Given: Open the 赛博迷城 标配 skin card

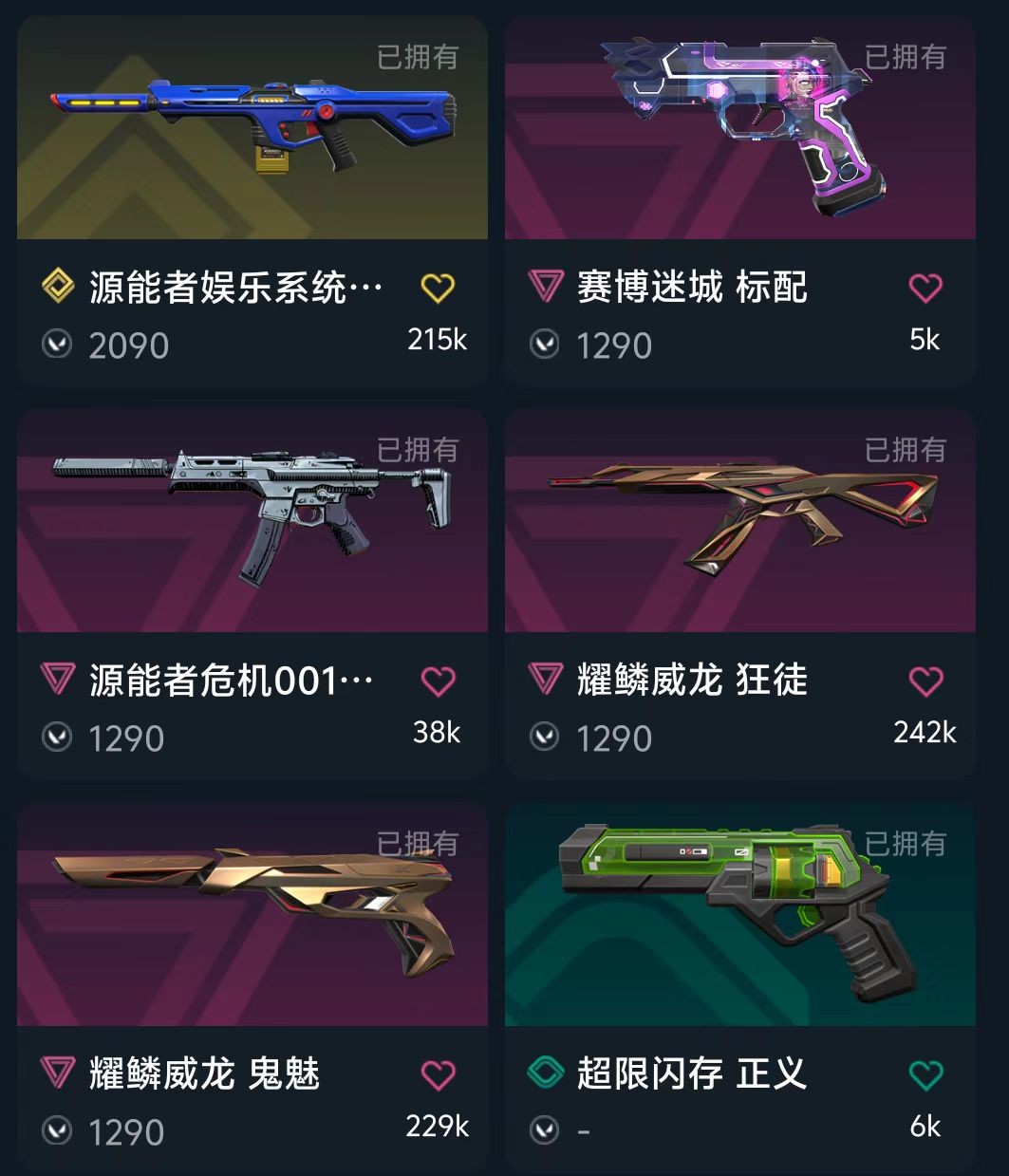Looking at the screenshot, I should click(739, 128).
